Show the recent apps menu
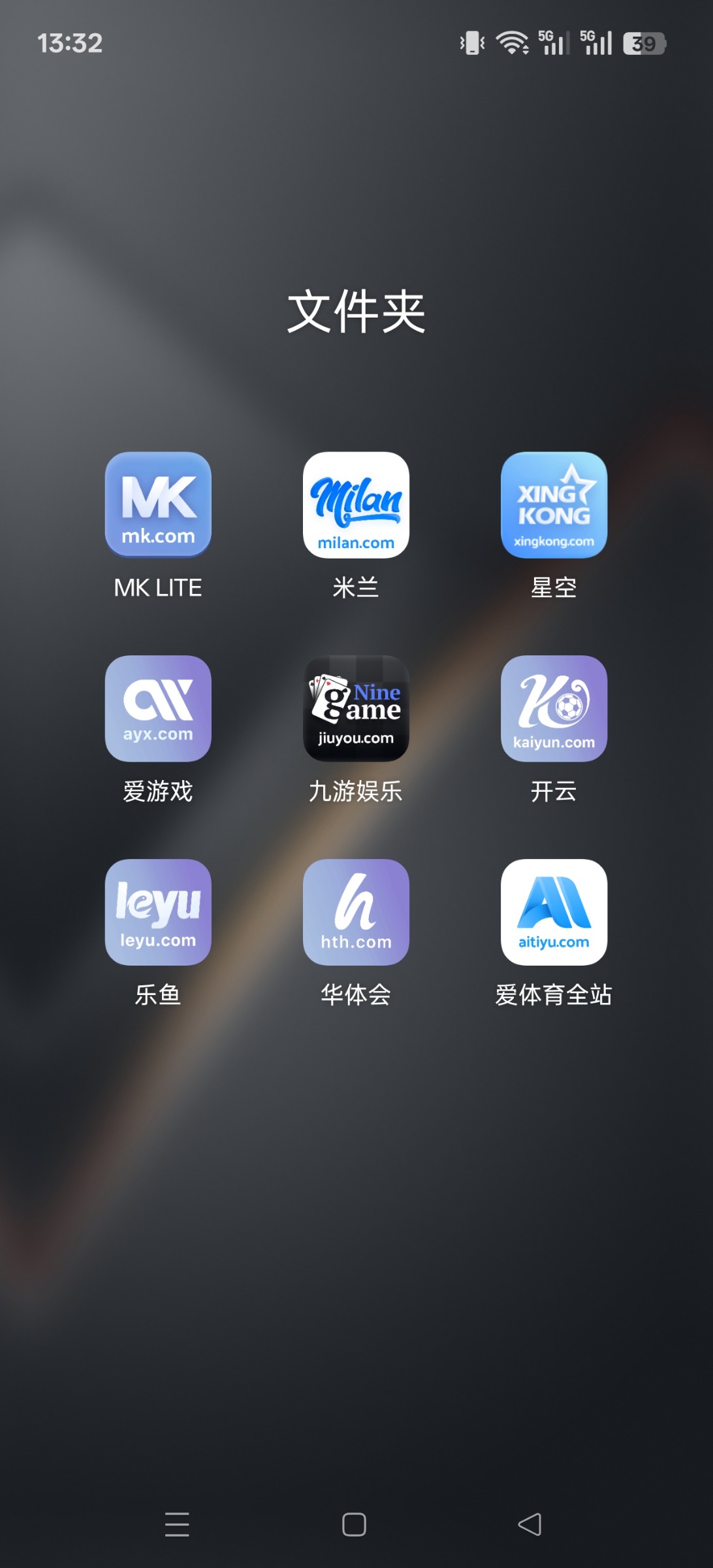 (177, 1524)
